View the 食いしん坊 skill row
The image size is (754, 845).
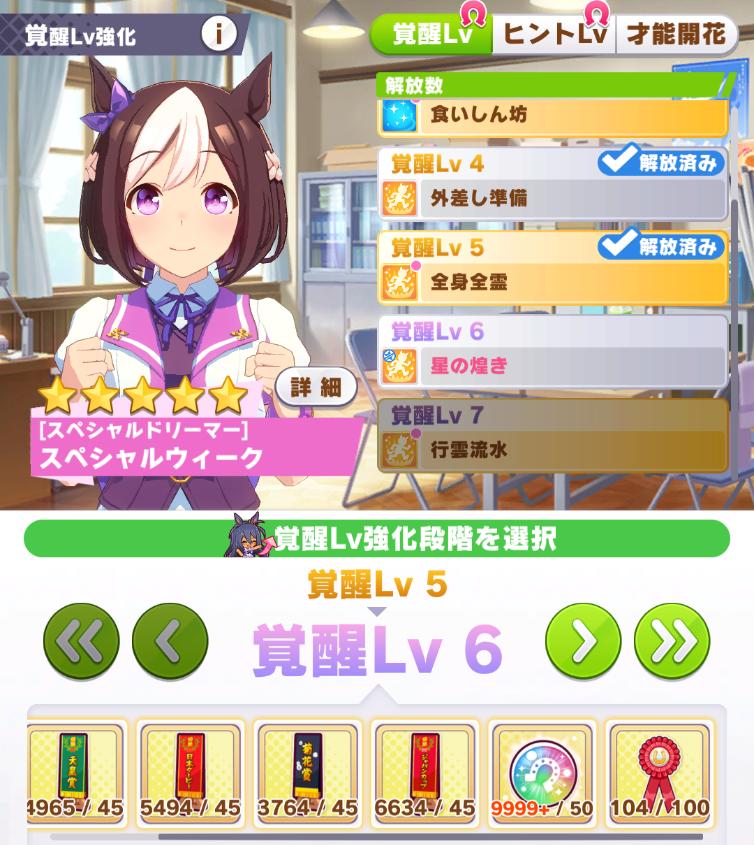pyautogui.click(x=552, y=116)
